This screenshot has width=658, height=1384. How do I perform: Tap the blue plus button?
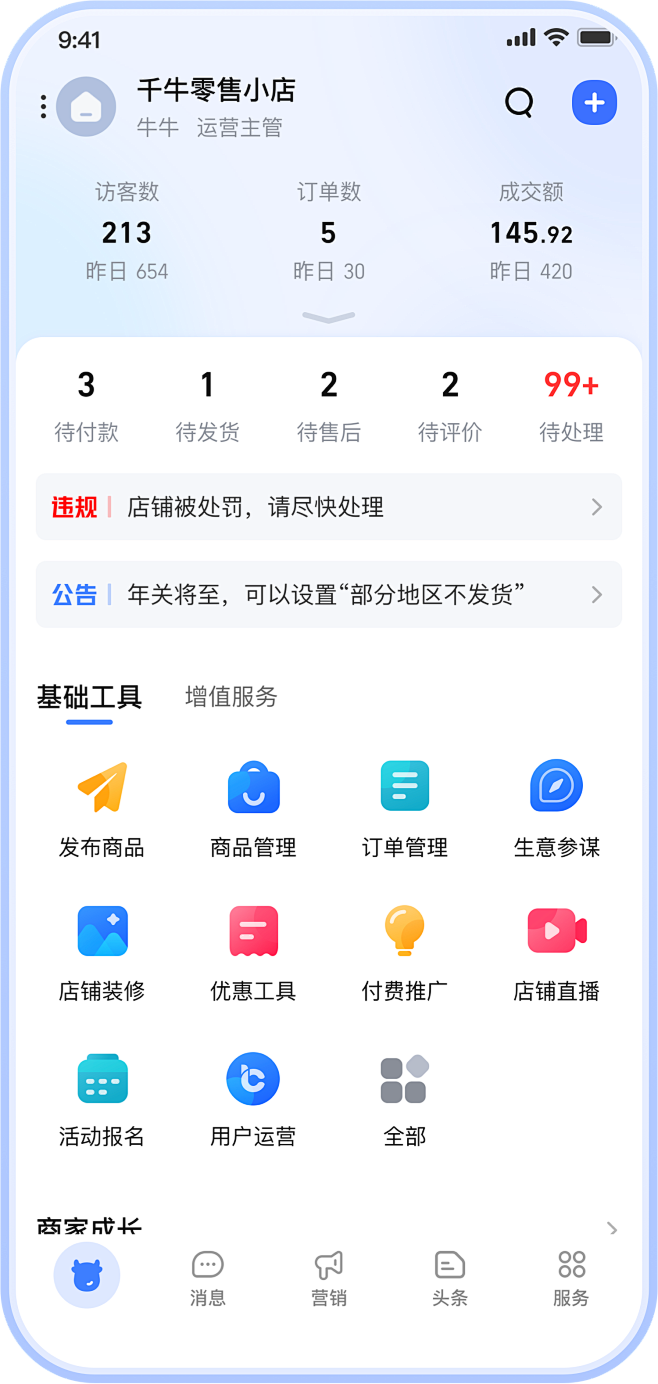[594, 102]
